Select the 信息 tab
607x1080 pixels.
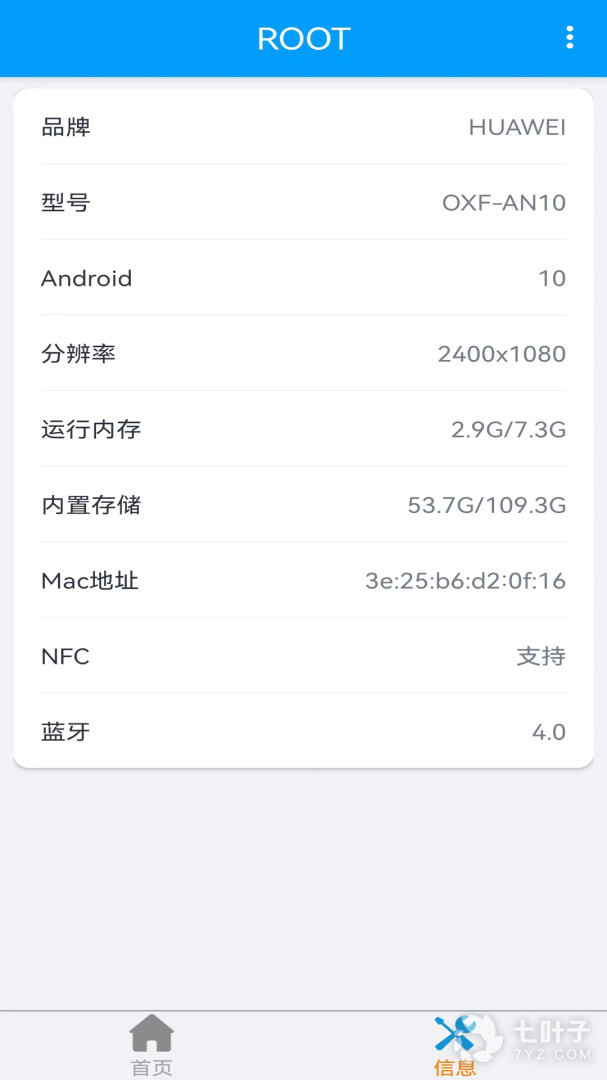coord(455,1044)
